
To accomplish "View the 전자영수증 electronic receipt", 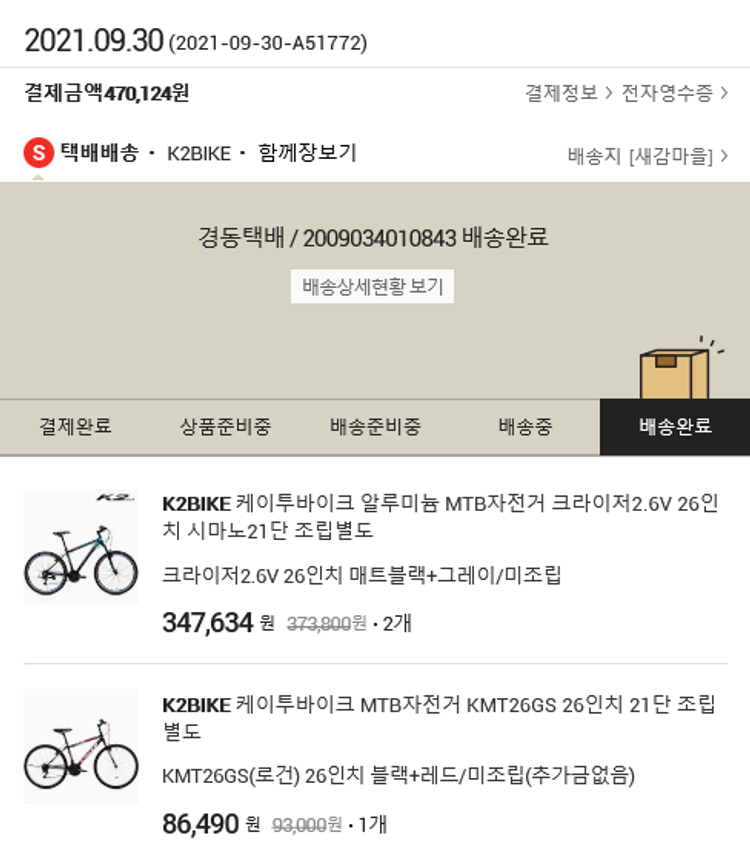I will 674,93.
